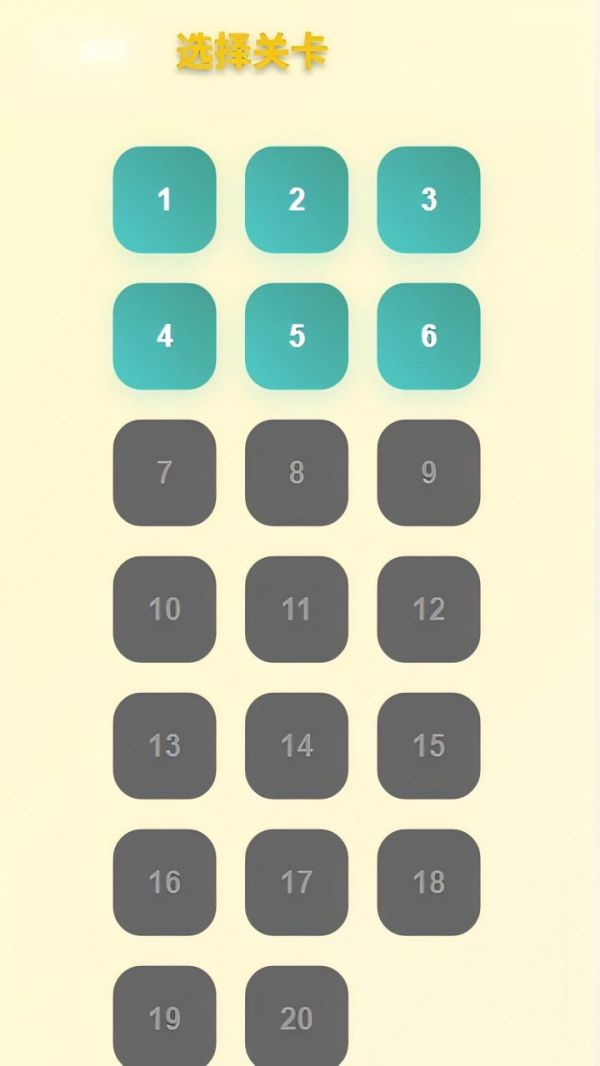Tap locked level 8

tap(296, 472)
